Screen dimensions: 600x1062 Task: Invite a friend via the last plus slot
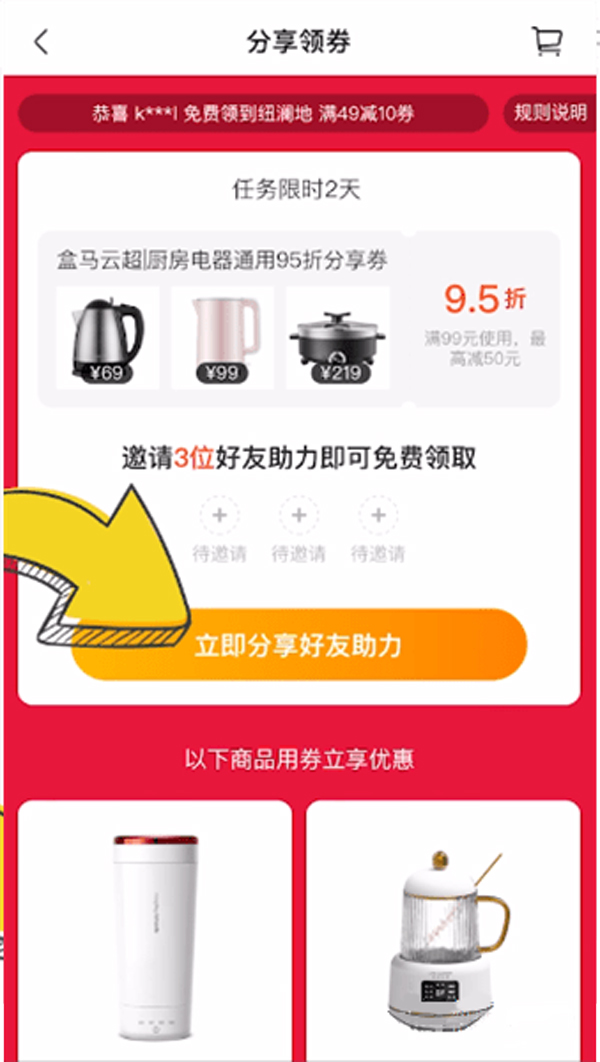[377, 517]
